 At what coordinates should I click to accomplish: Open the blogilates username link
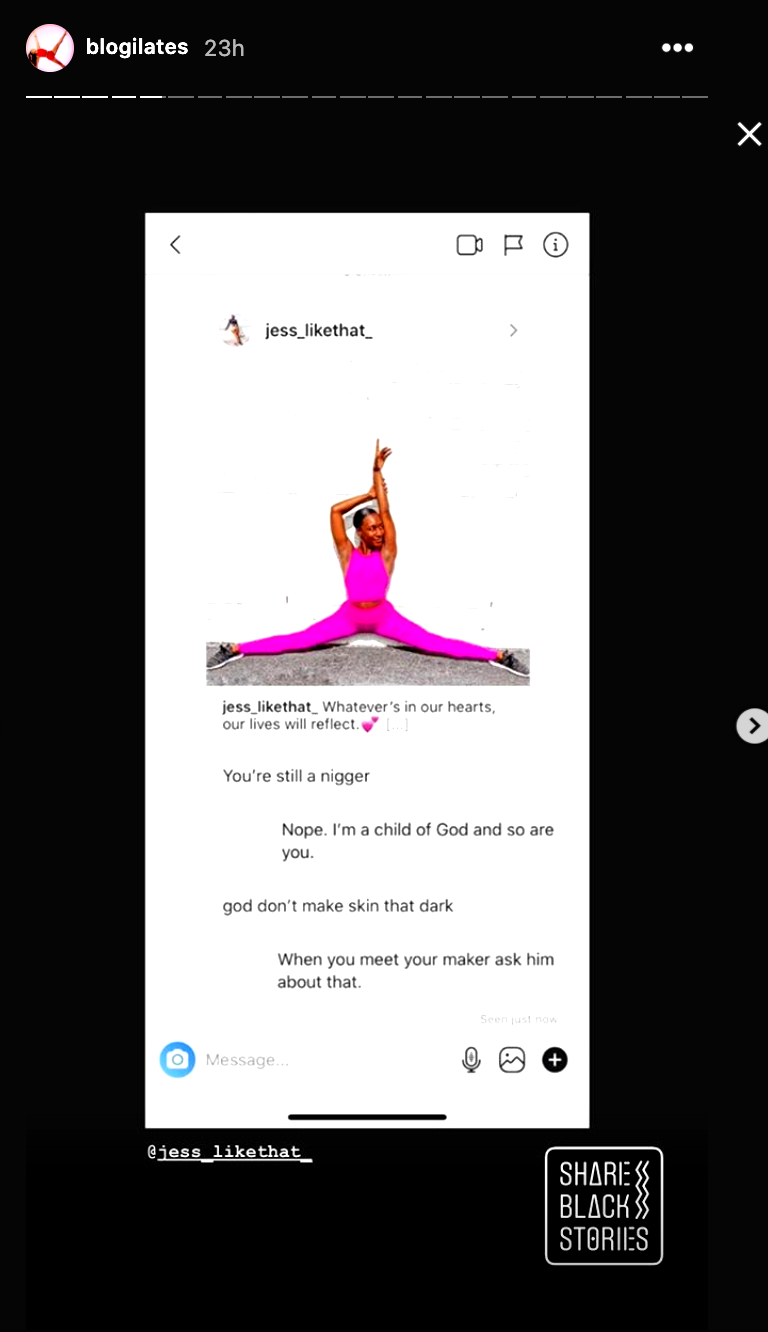[x=137, y=47]
